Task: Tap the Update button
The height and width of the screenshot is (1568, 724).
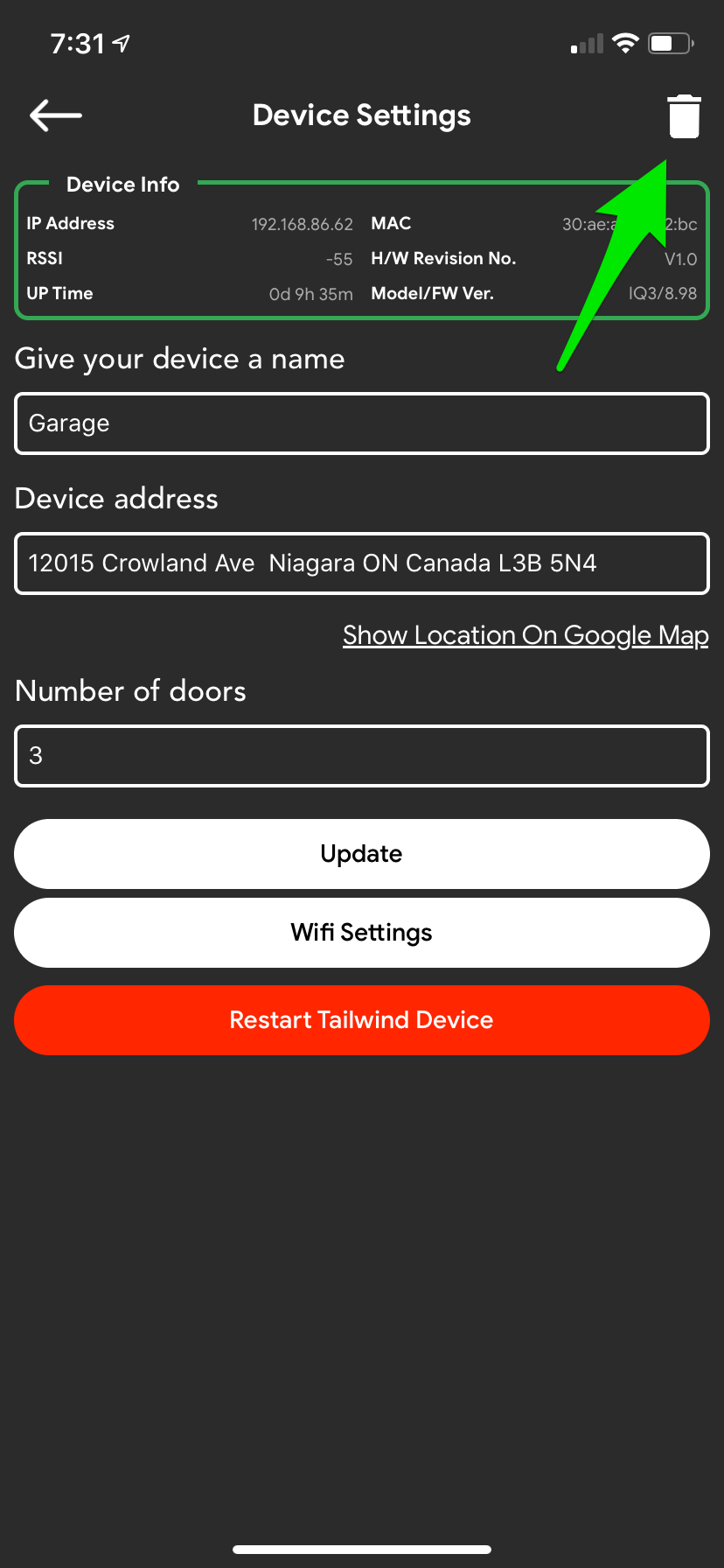Action: 362,854
